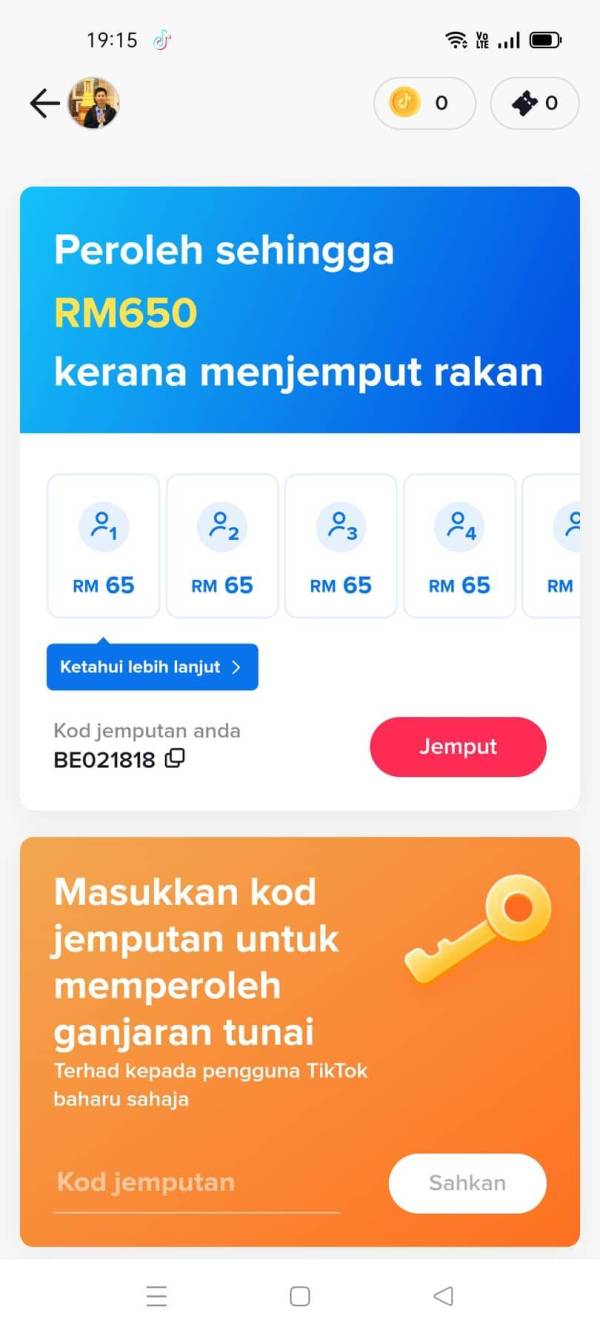Viewport: 600px width, 1333px height.
Task: Tap Sahkan to confirm the code
Action: pos(467,1183)
